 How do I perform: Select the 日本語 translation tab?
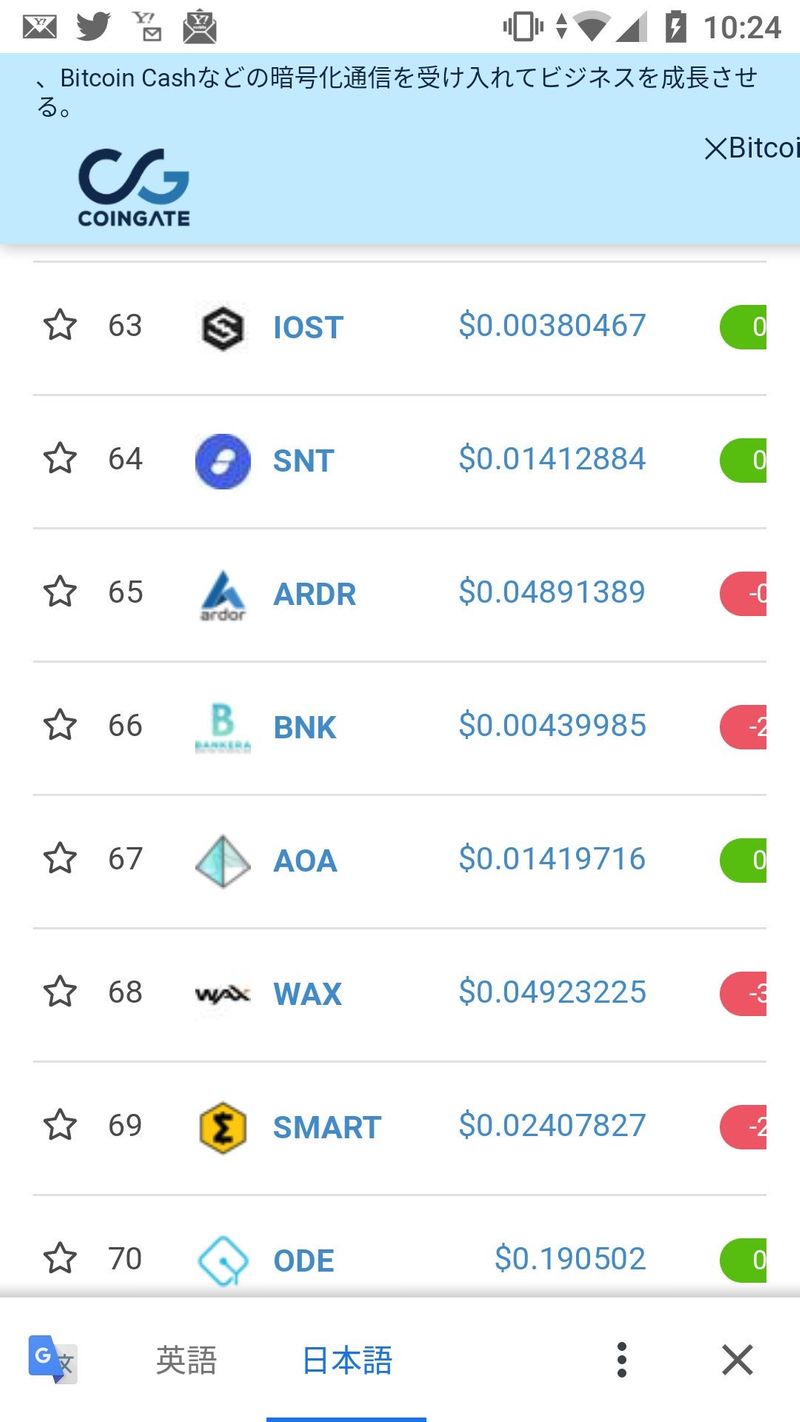coord(347,1360)
